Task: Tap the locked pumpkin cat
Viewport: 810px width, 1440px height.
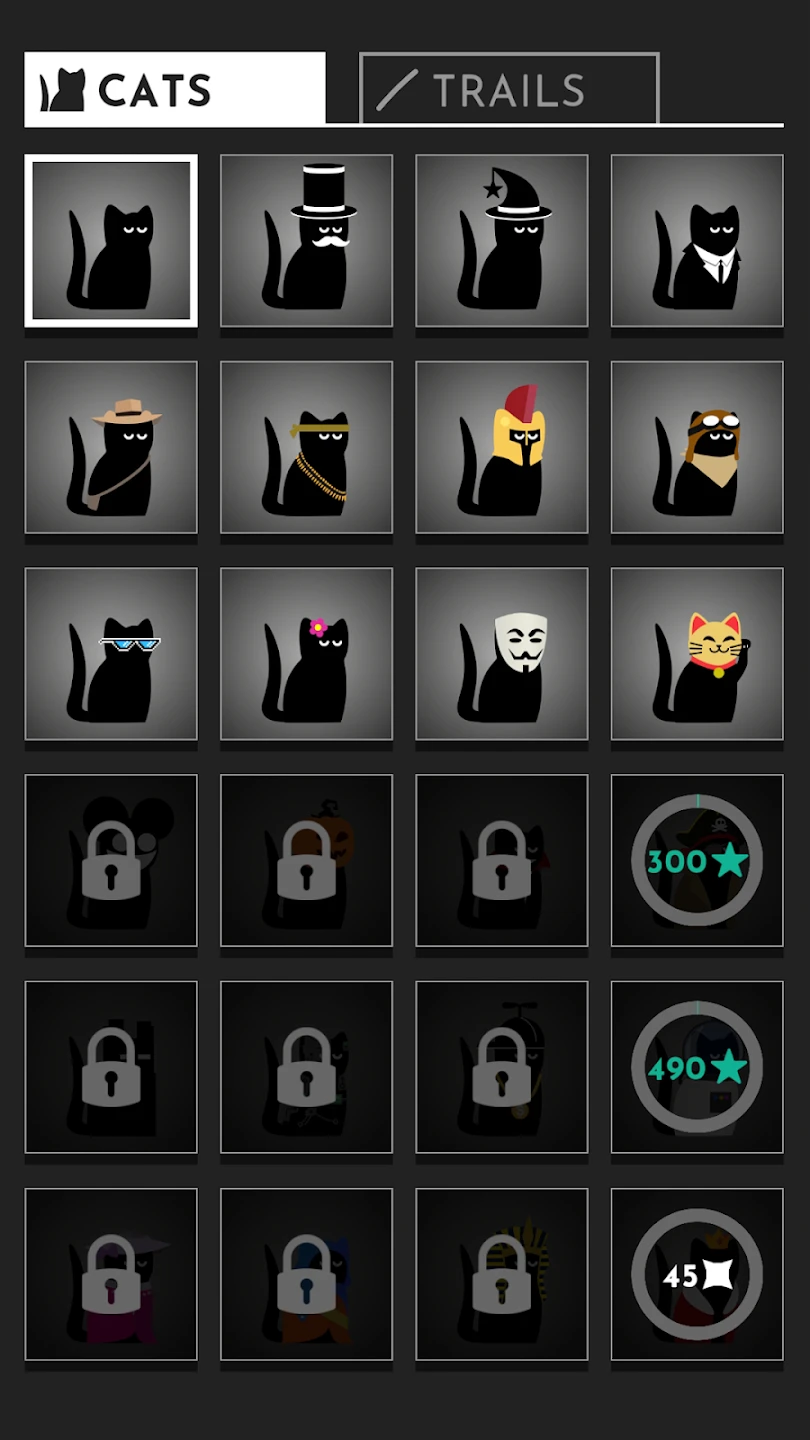Action: click(306, 860)
